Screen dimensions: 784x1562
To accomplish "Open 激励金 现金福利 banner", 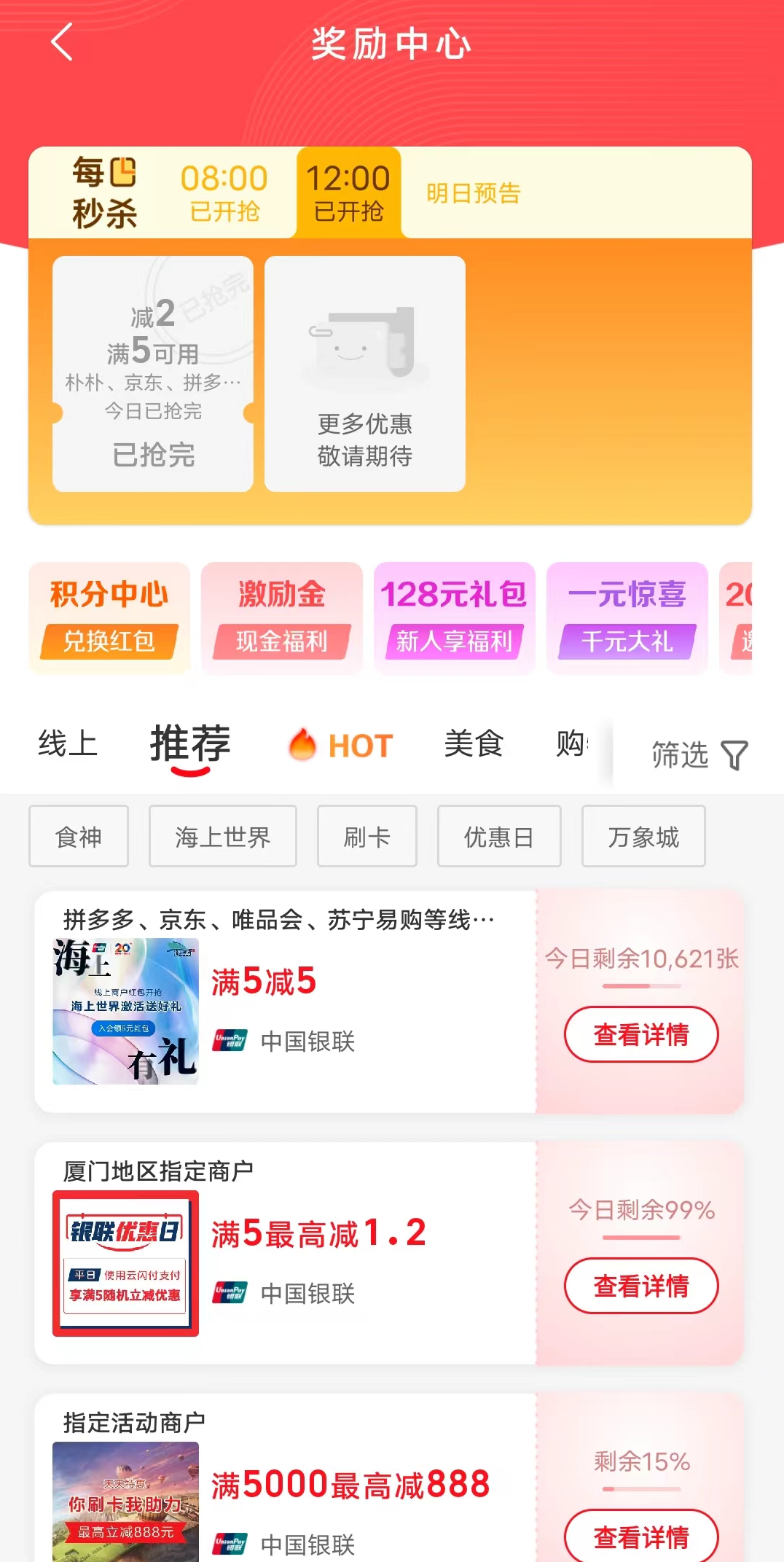I will pyautogui.click(x=282, y=617).
